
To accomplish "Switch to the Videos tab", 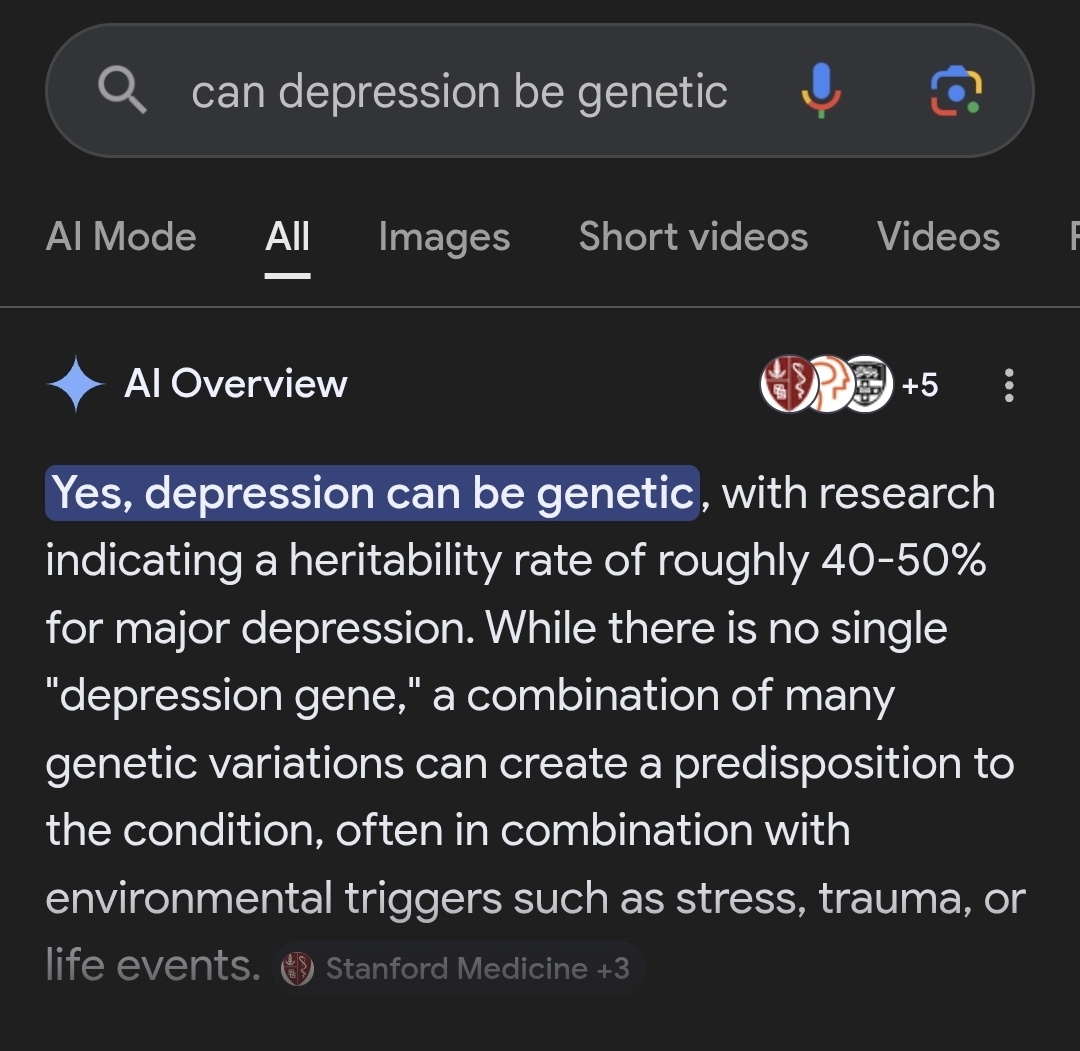I will 938,237.
